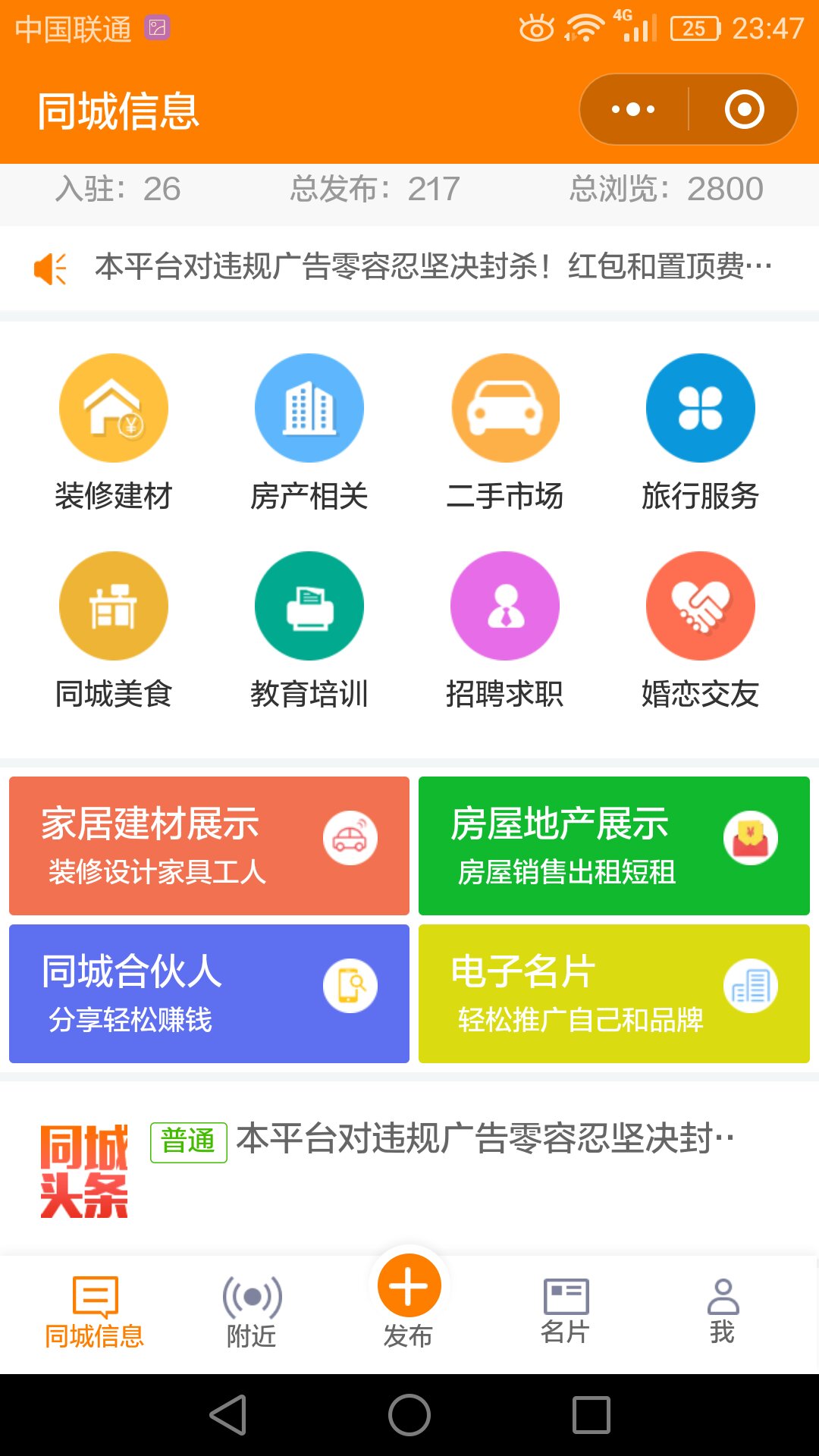Viewport: 819px width, 1456px height.
Task: Open the 电子名片 card
Action: pyautogui.click(x=614, y=993)
